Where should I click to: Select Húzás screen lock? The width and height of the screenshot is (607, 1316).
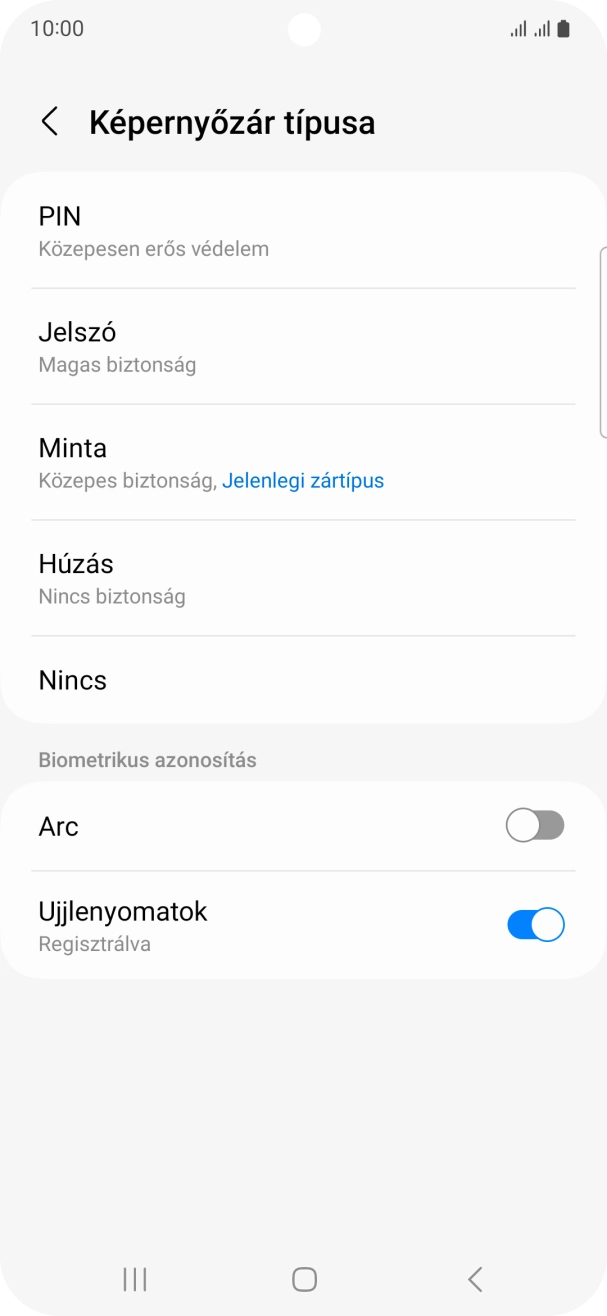pyautogui.click(x=303, y=578)
